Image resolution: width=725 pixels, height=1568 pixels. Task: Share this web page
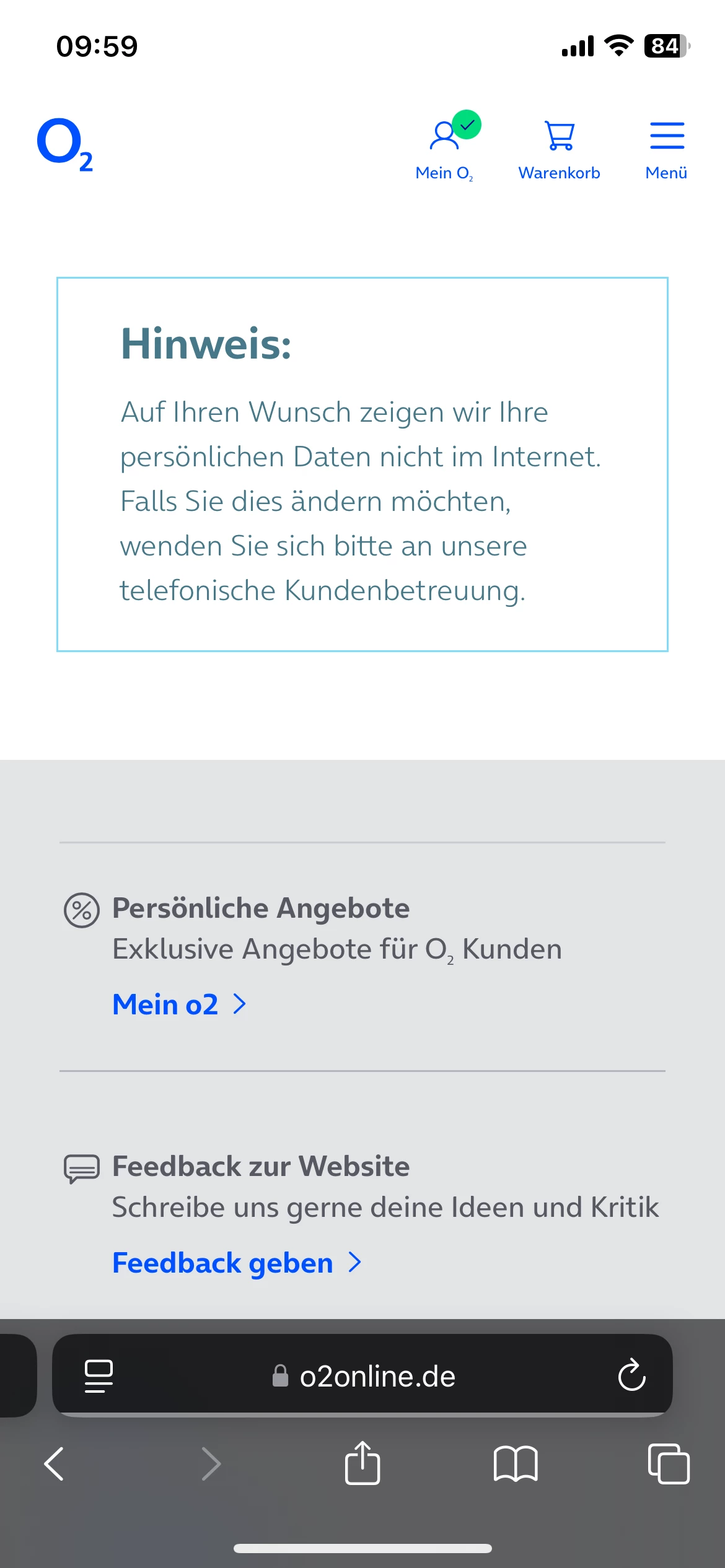click(x=362, y=1463)
